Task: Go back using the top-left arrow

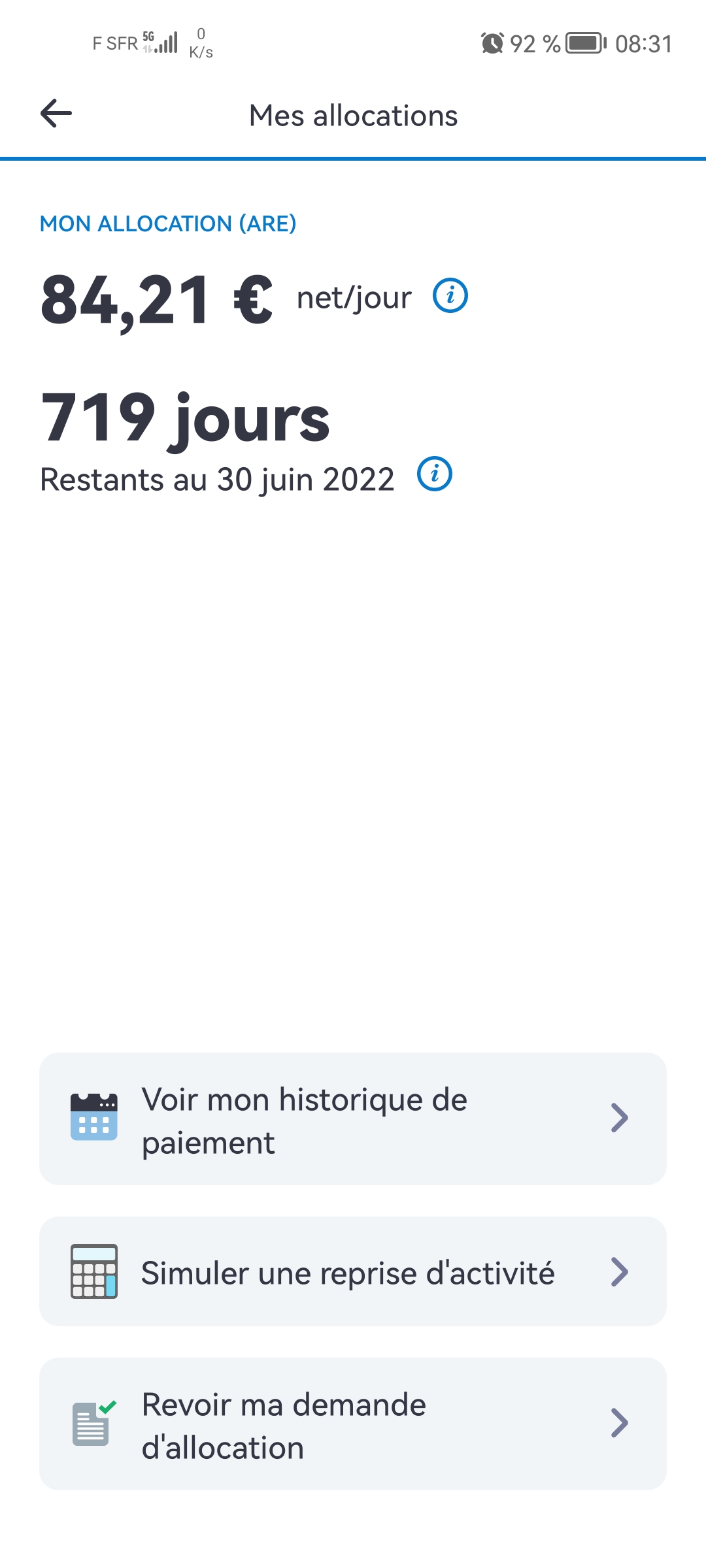Action: [56, 114]
